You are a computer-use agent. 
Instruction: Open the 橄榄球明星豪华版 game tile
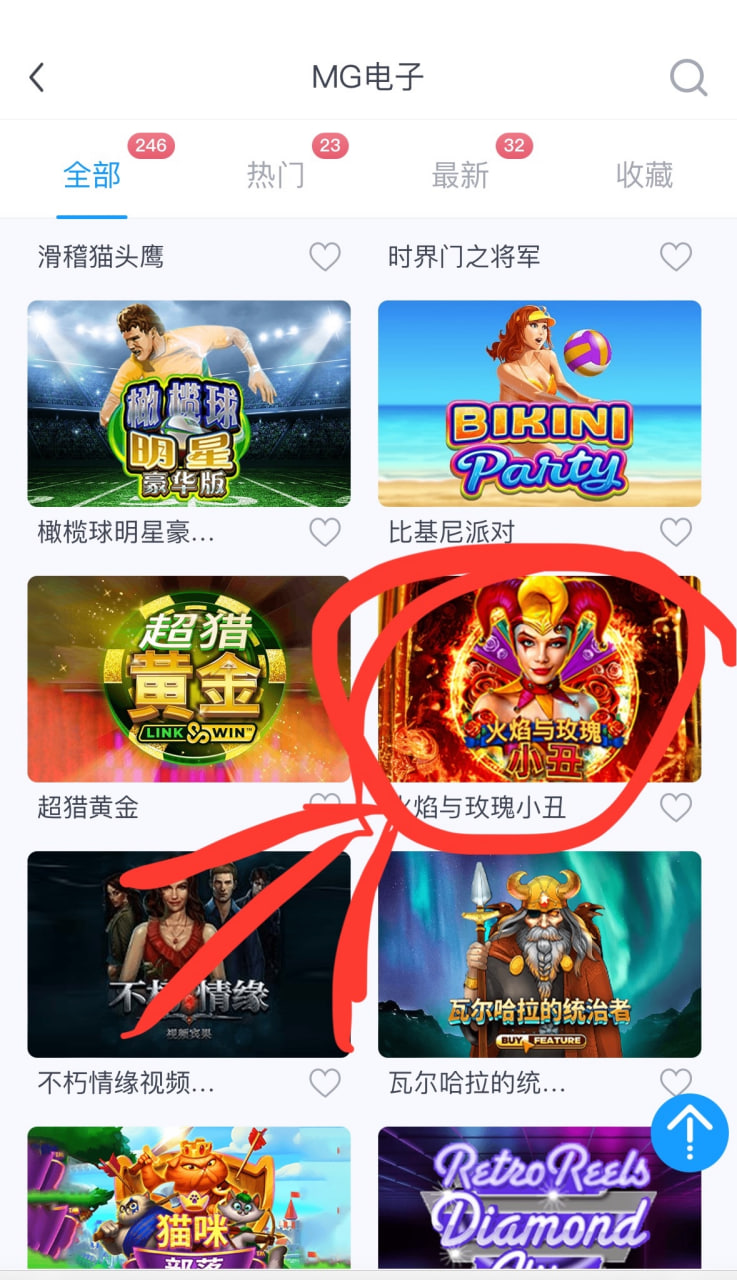189,404
